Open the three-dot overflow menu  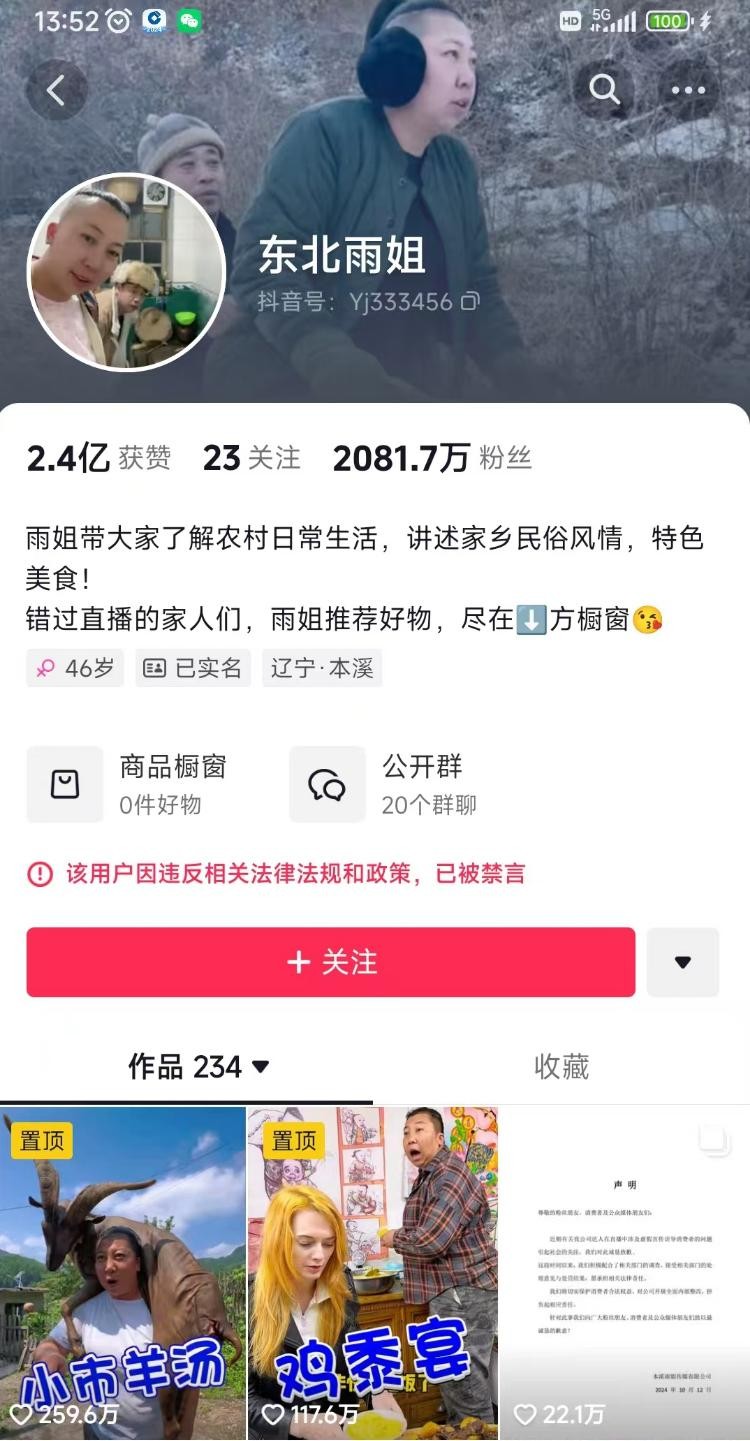688,90
